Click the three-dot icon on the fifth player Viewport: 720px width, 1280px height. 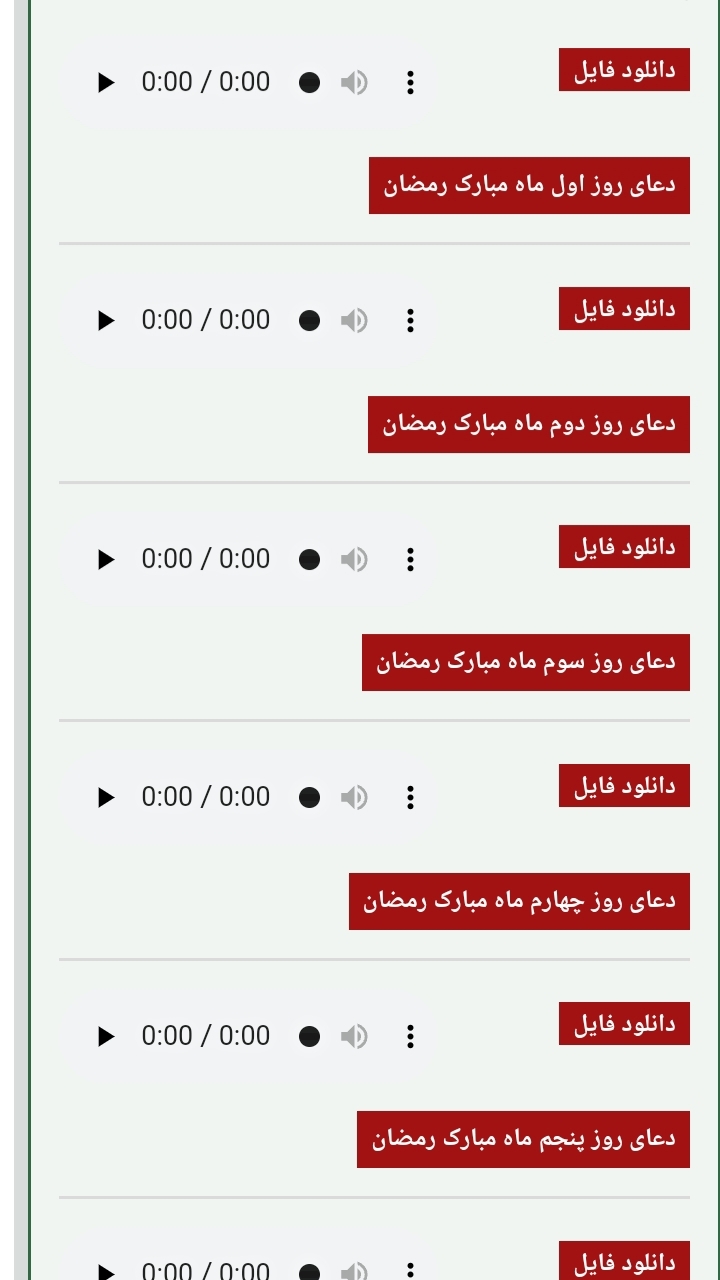[x=410, y=1036]
